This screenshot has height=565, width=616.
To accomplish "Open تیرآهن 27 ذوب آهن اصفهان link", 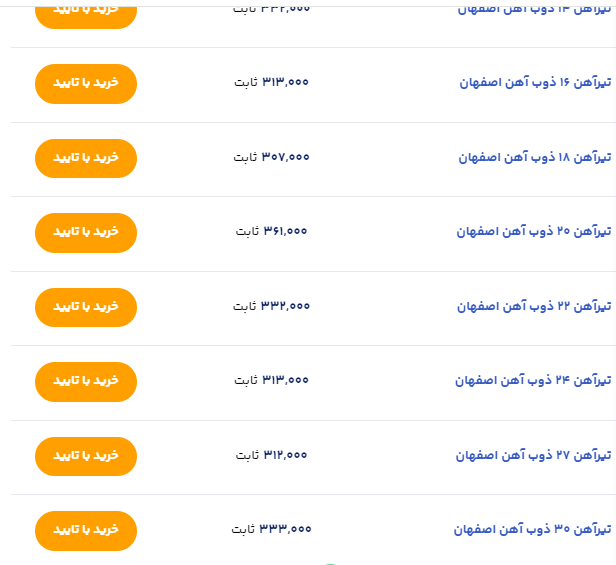I will coord(534,456).
